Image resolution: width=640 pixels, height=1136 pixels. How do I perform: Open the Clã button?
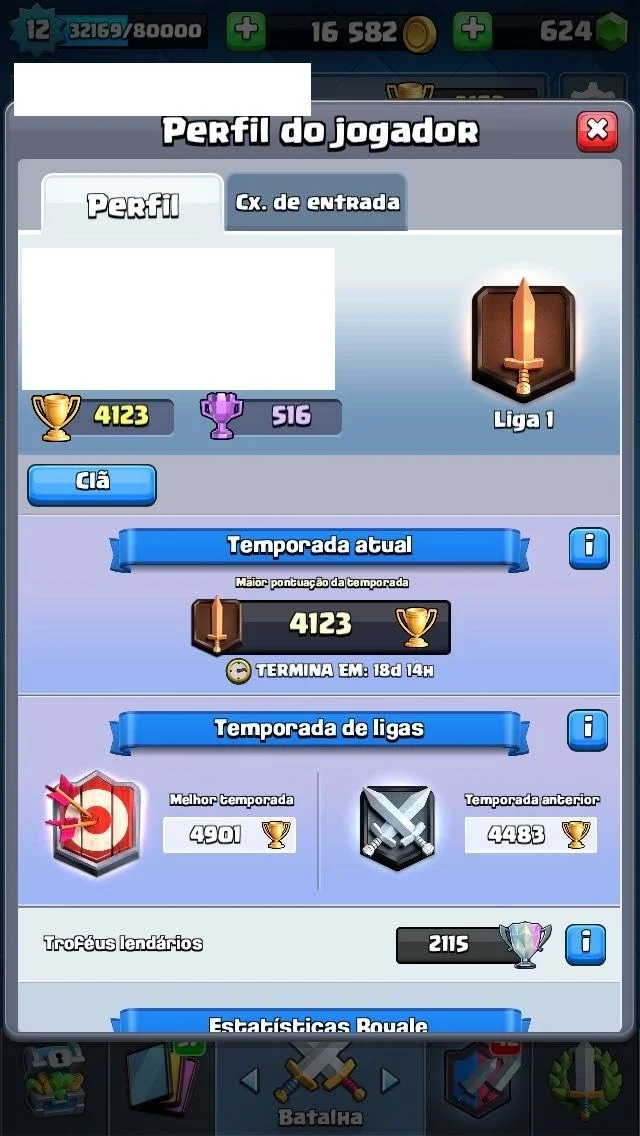(92, 485)
